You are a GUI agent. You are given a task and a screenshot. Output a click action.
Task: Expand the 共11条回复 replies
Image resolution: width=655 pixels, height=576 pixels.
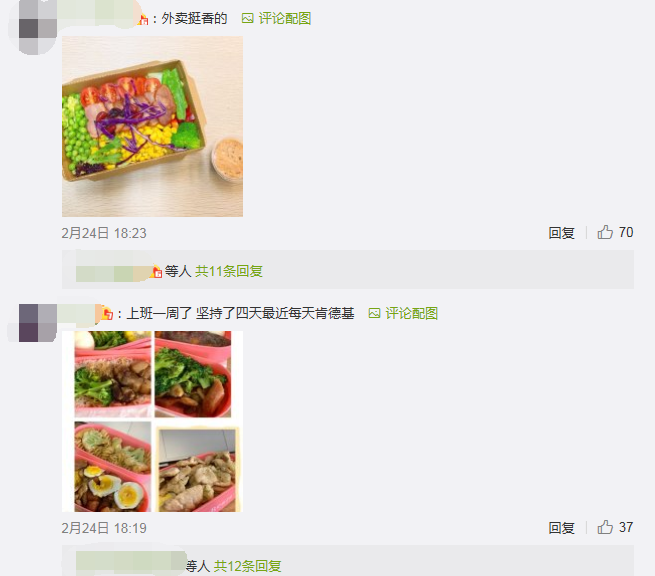(229, 271)
